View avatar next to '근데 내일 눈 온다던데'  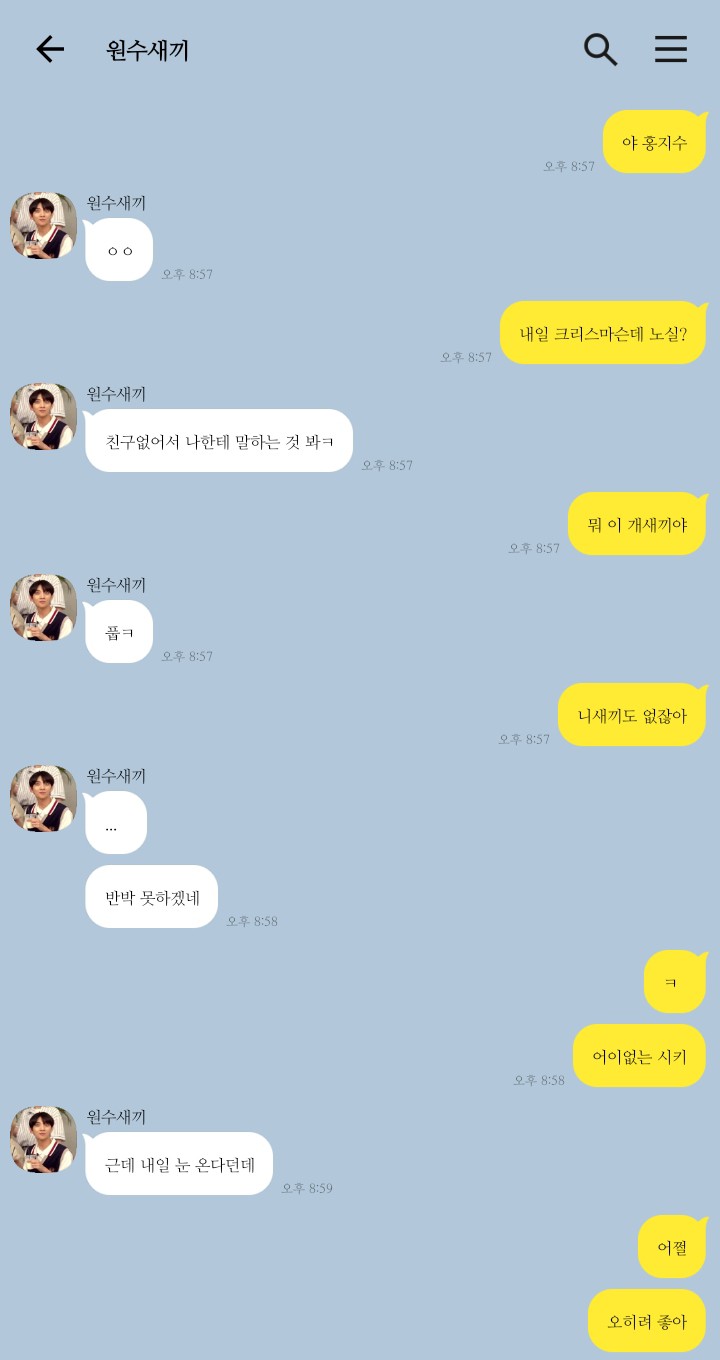coord(44,1140)
